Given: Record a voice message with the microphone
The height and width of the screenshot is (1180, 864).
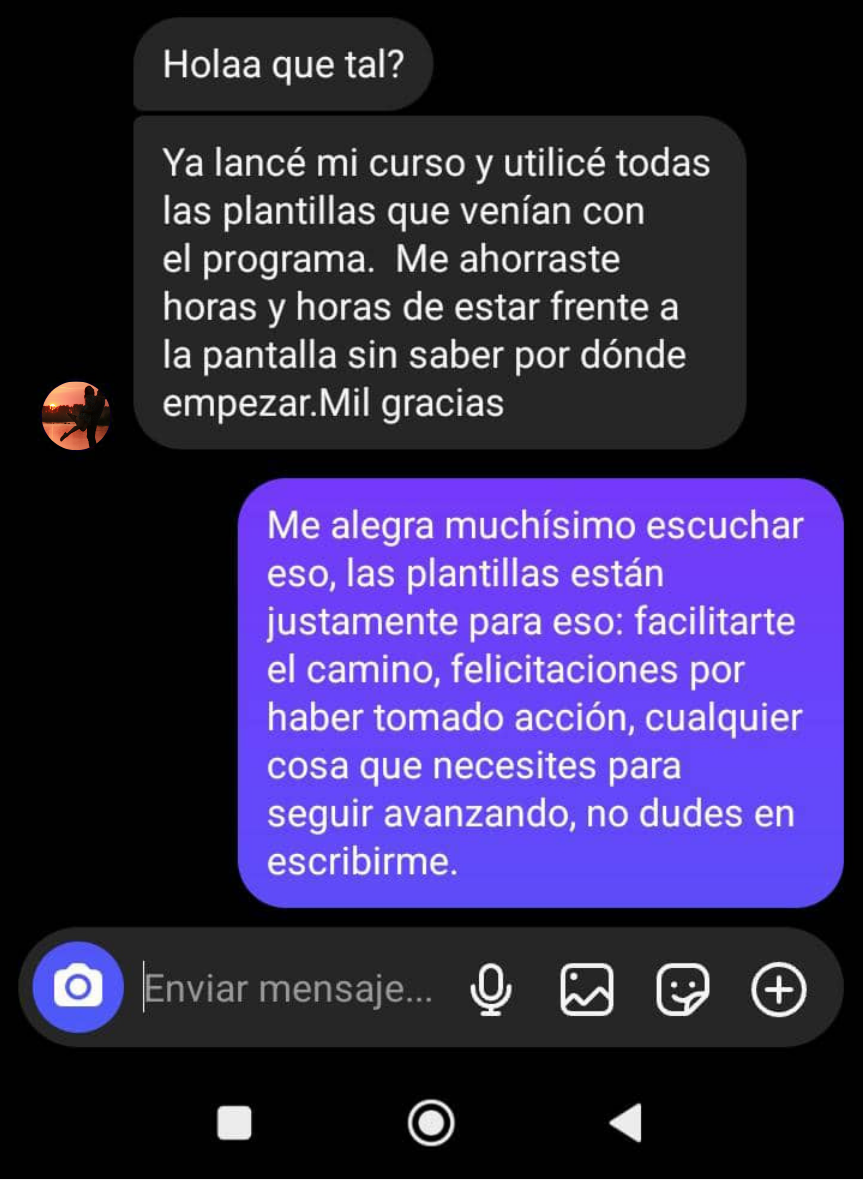Looking at the screenshot, I should tap(490, 990).
